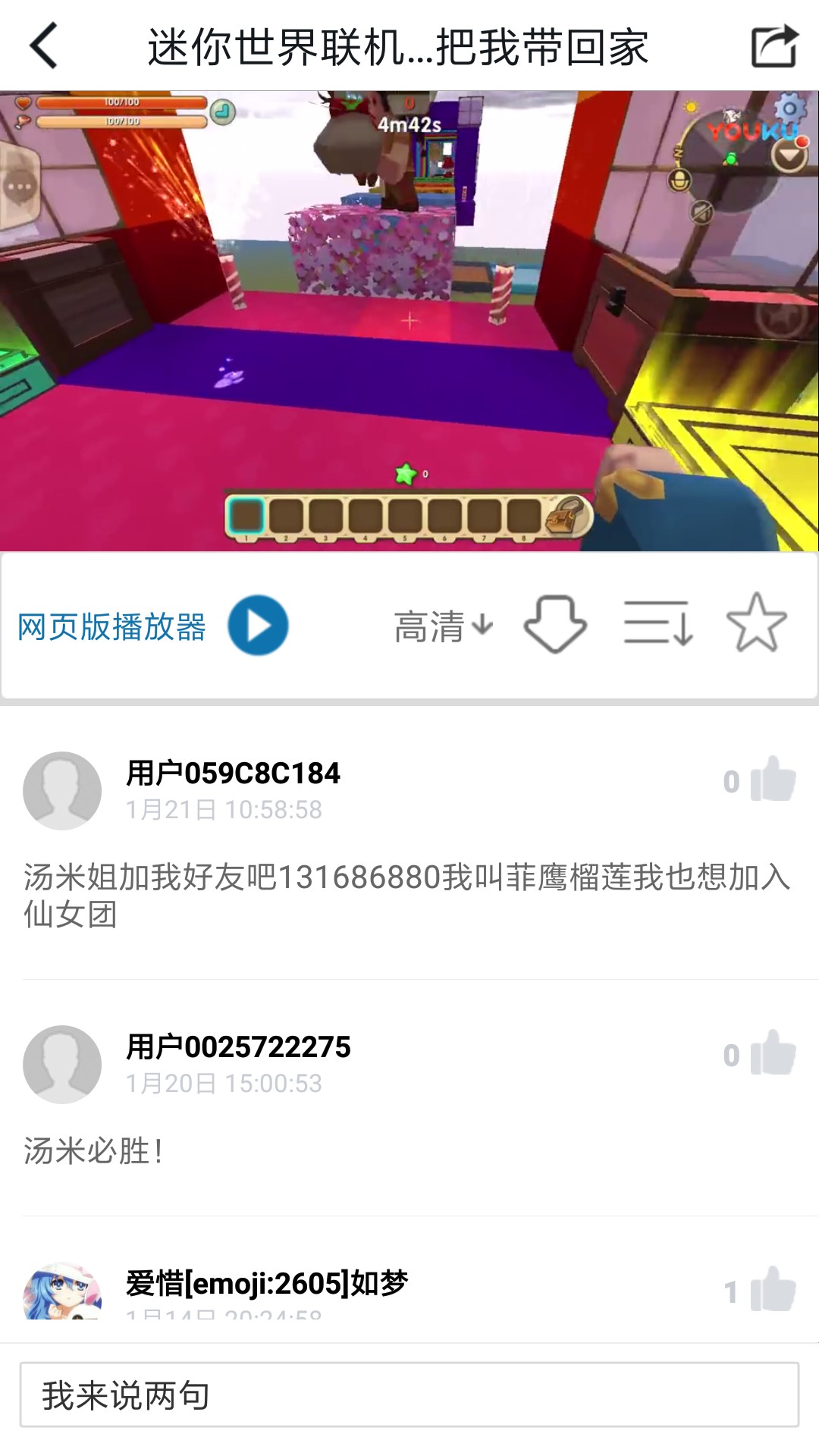Open the profile avatar of 用户059C8C184
Screen dimensions: 819x1456
pos(62,790)
